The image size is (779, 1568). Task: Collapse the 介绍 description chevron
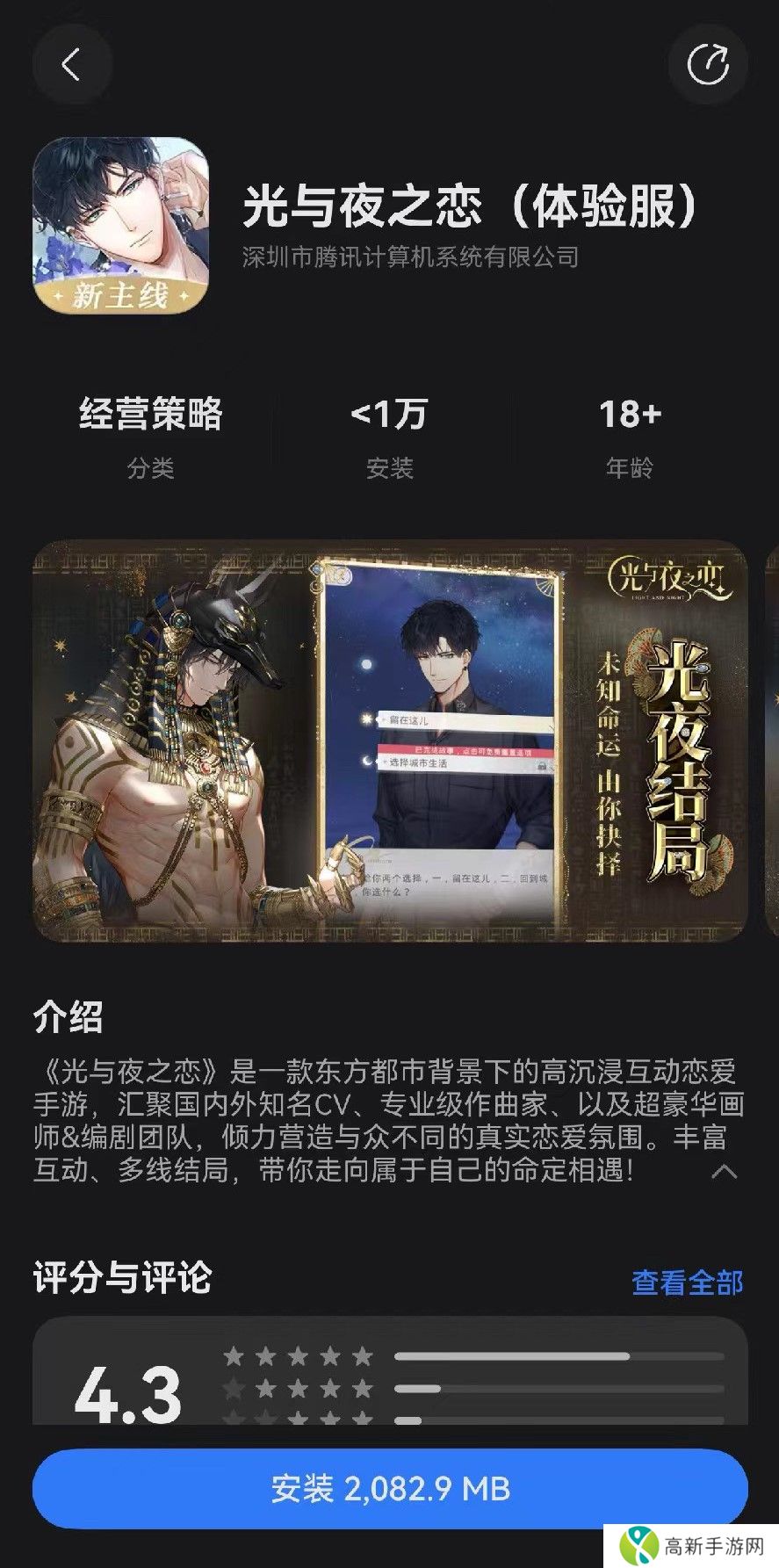point(724,1172)
